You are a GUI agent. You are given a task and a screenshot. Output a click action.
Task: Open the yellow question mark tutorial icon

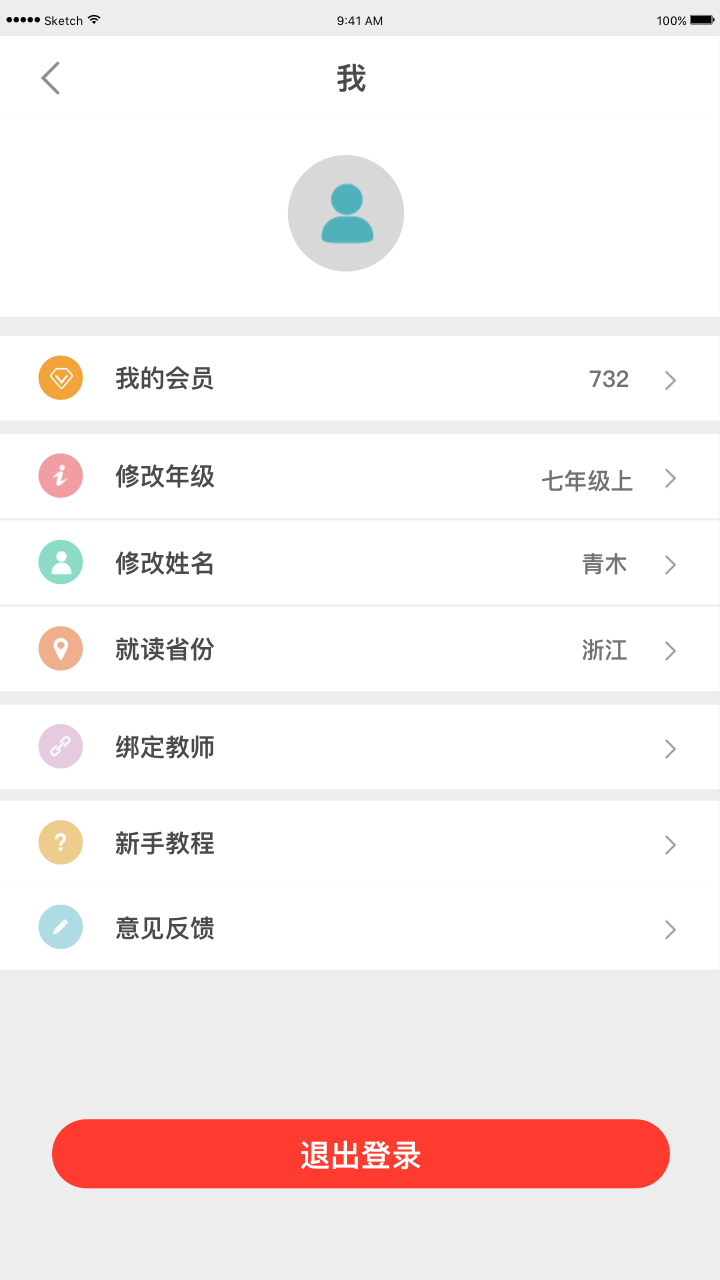point(60,843)
